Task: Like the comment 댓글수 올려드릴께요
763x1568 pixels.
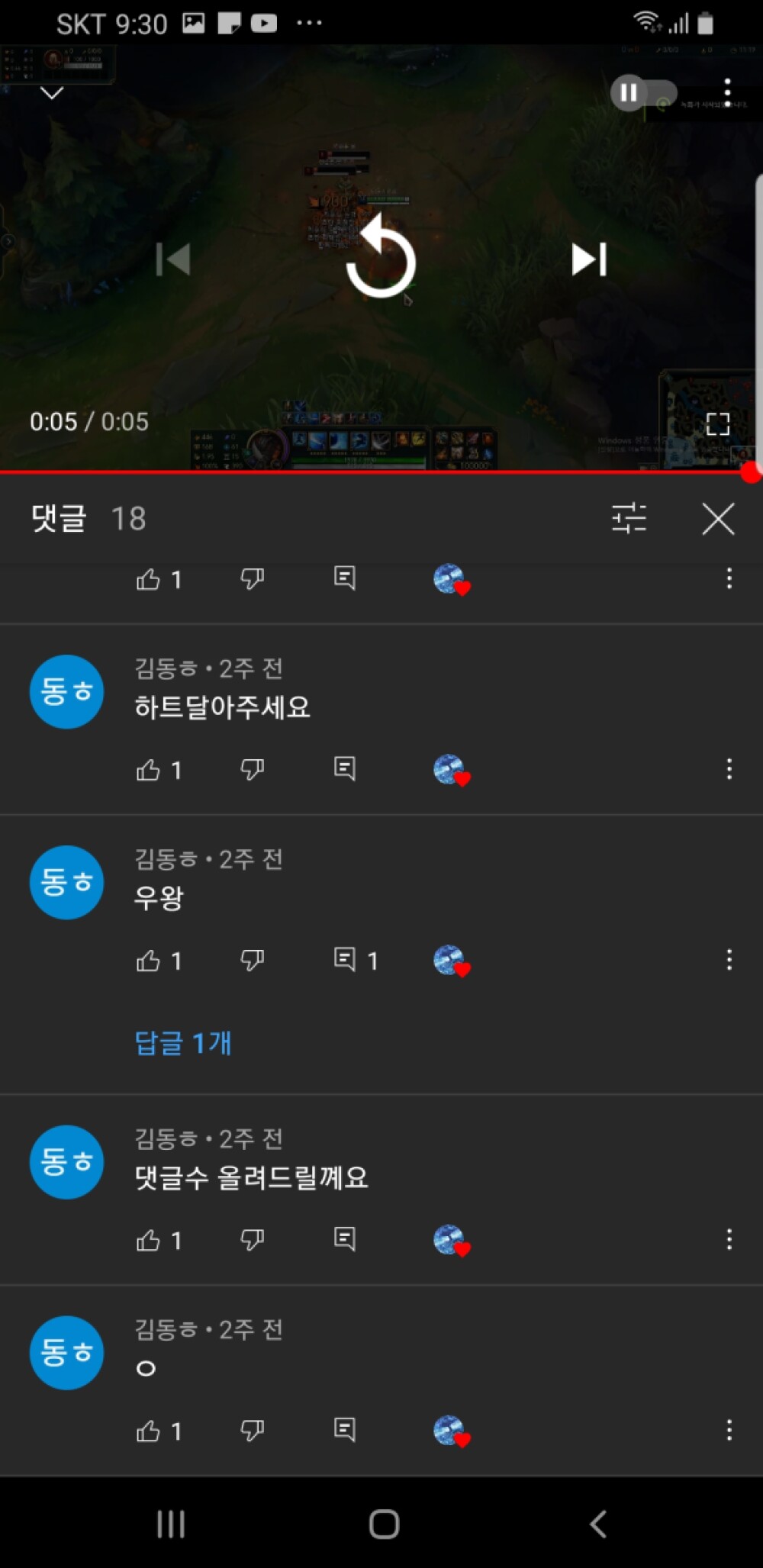Action: (x=148, y=1240)
